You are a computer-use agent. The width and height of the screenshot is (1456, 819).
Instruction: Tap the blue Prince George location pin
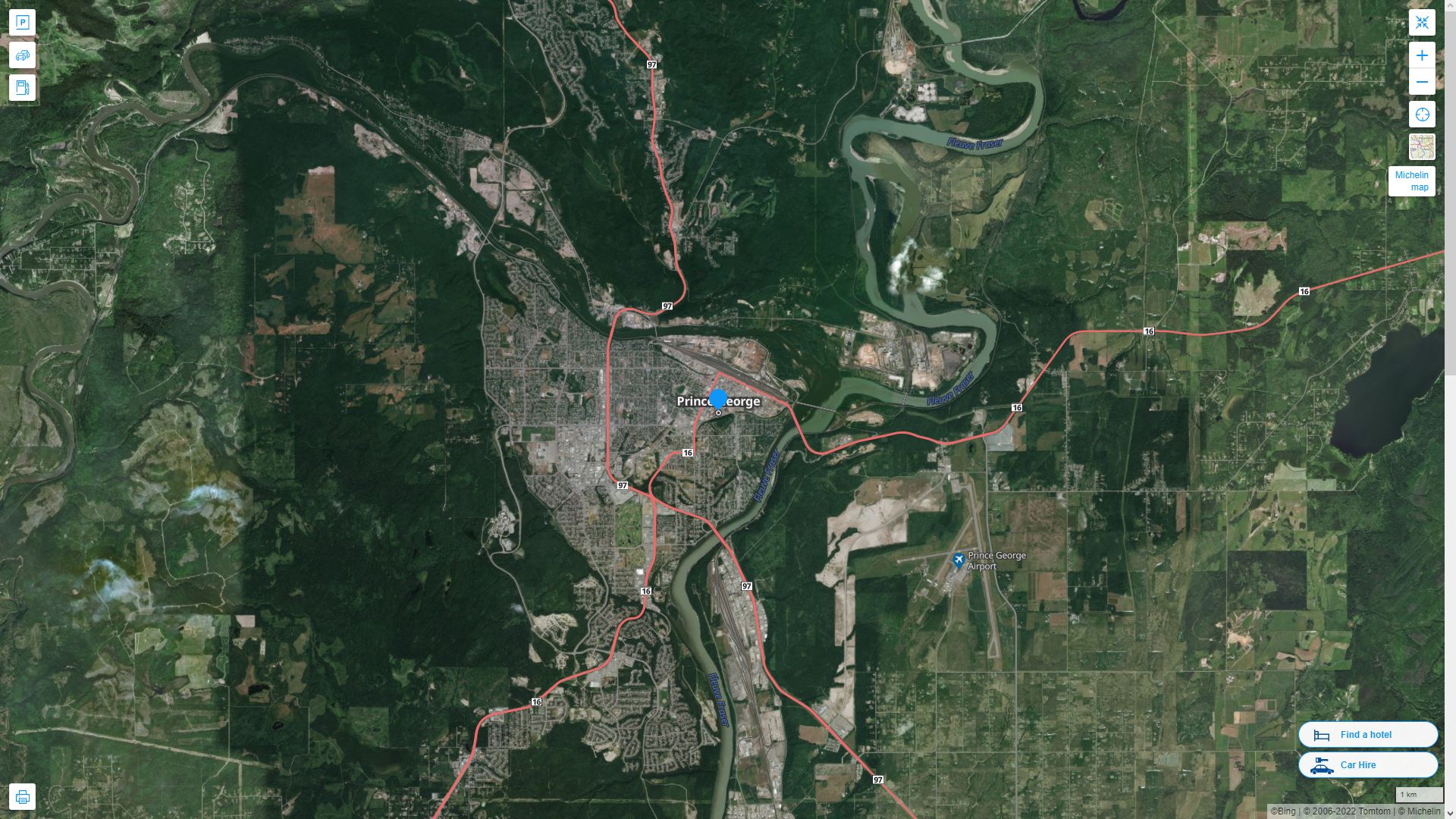718,399
